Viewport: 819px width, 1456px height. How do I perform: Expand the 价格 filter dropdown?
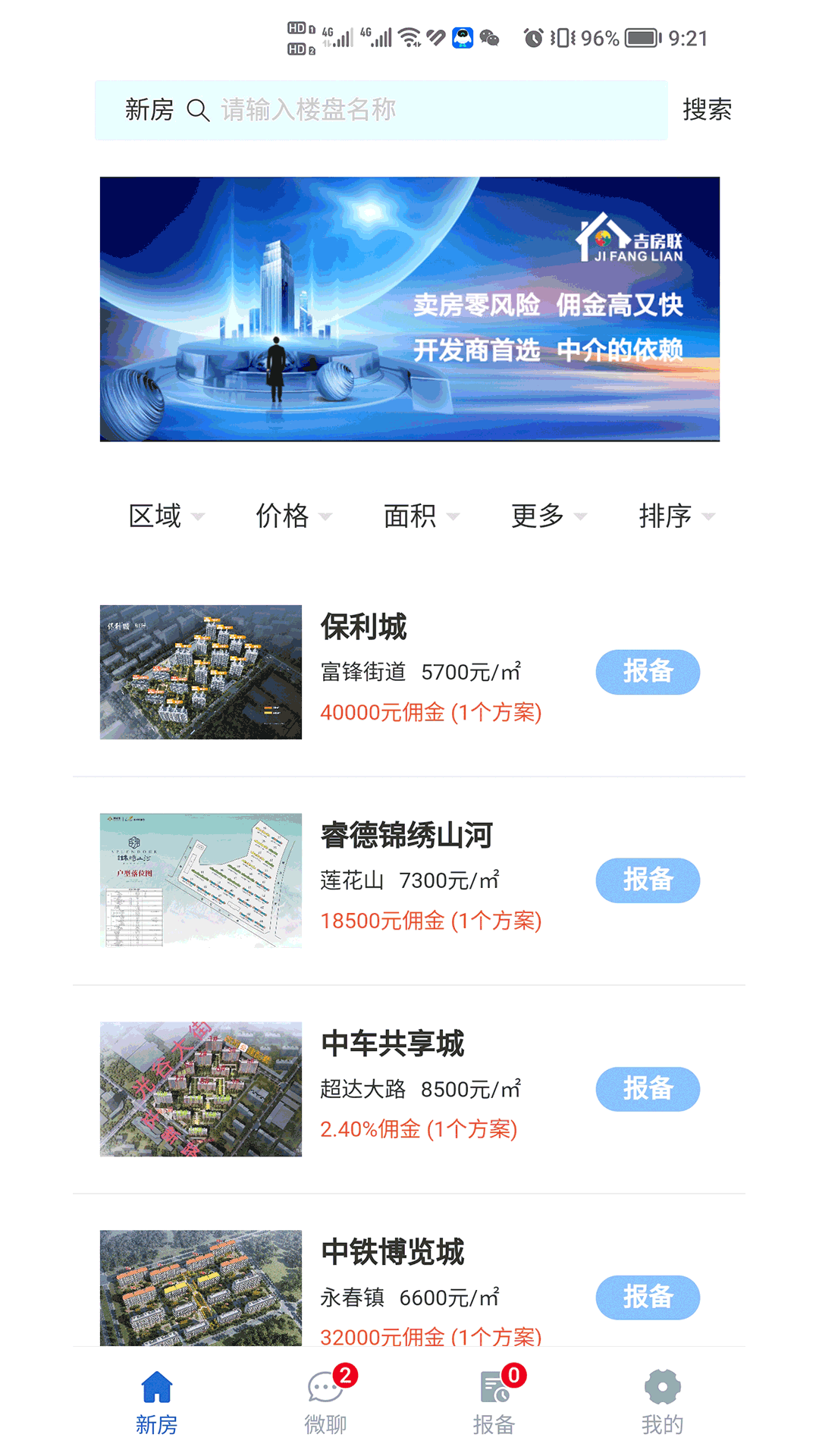pyautogui.click(x=293, y=516)
